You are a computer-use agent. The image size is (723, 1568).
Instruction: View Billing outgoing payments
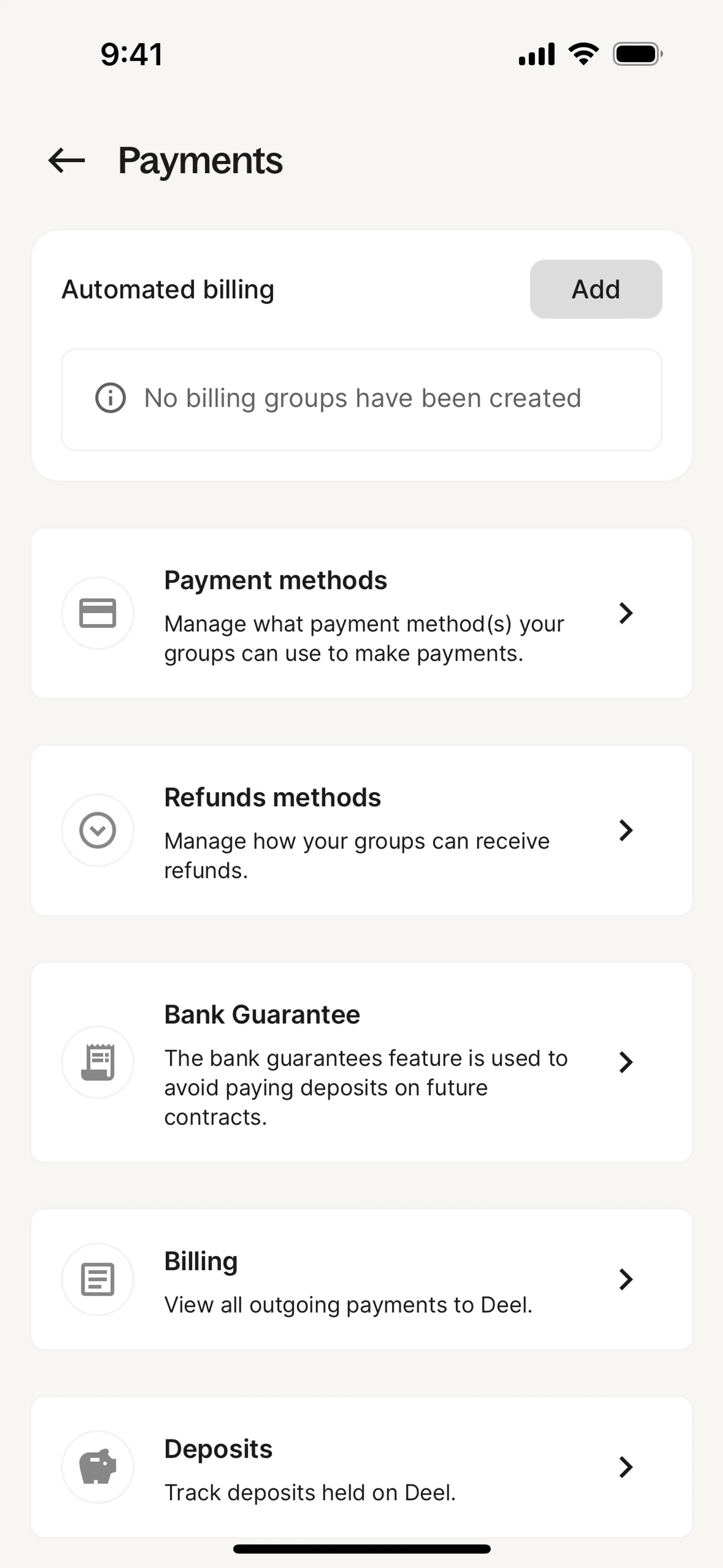[x=361, y=1279]
